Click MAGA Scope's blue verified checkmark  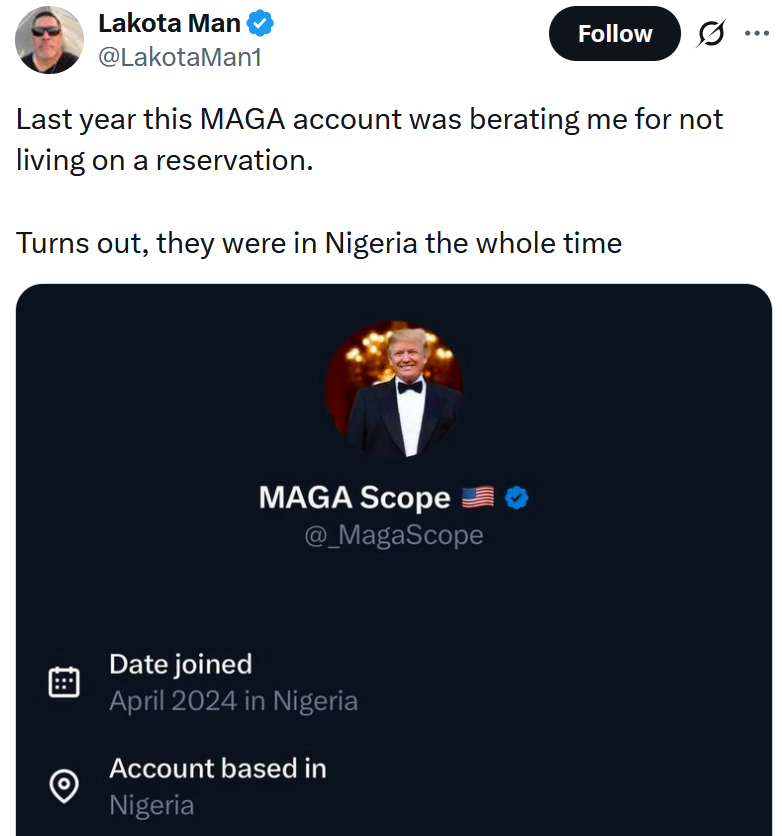point(516,497)
